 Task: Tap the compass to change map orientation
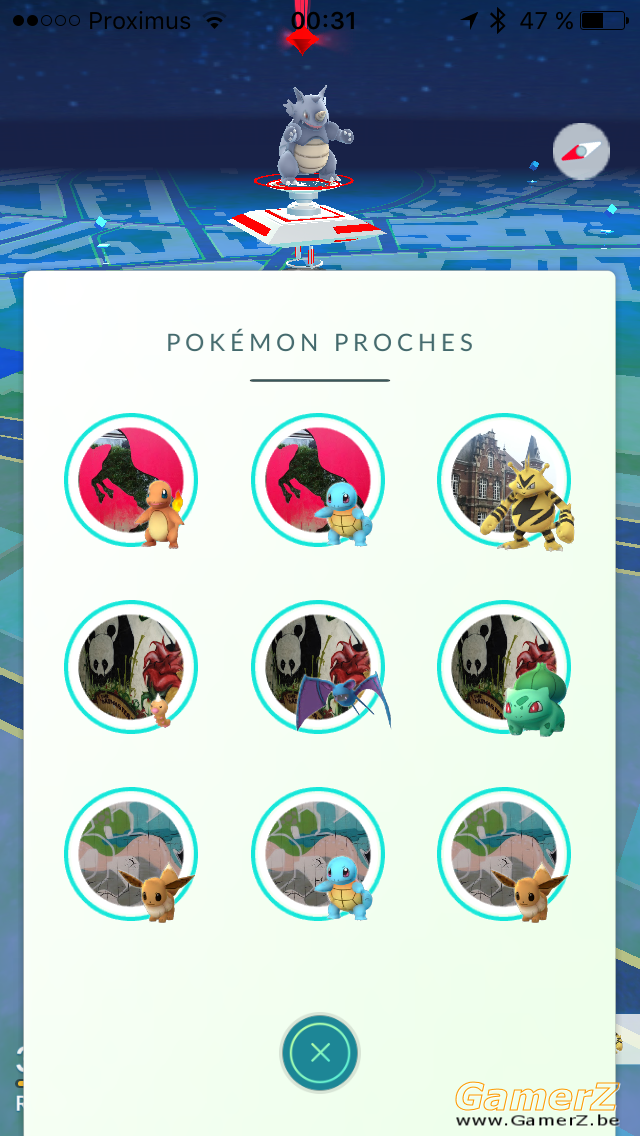point(581,151)
